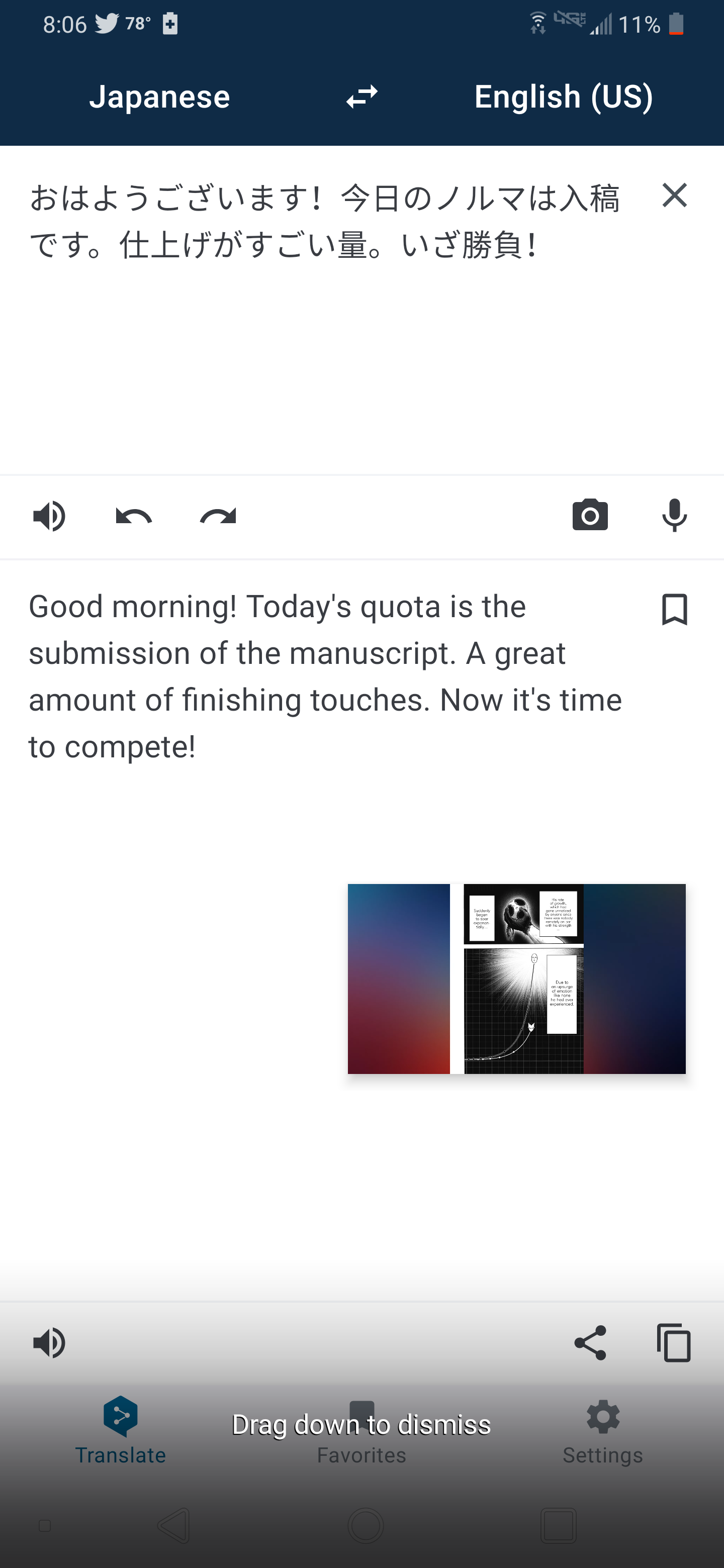Open the English (US) language selector
The height and width of the screenshot is (1568, 724).
pos(563,96)
